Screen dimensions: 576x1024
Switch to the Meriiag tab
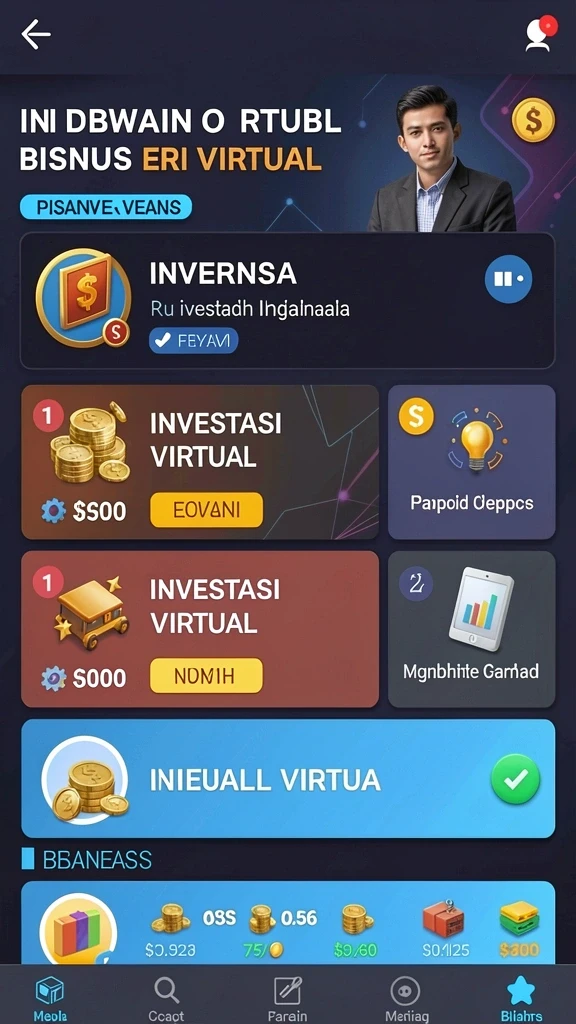click(406, 999)
